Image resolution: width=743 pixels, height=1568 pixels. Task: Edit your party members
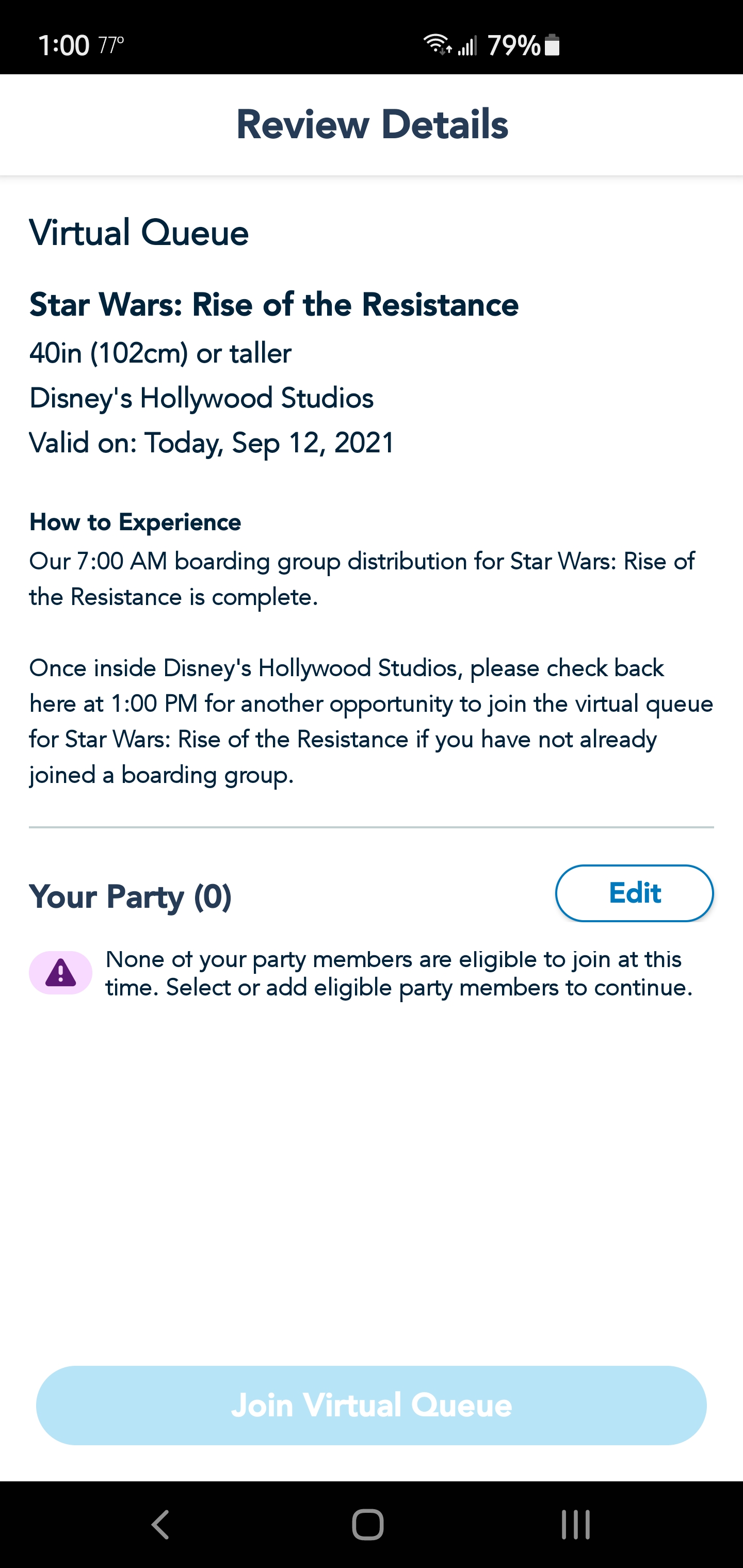(634, 893)
